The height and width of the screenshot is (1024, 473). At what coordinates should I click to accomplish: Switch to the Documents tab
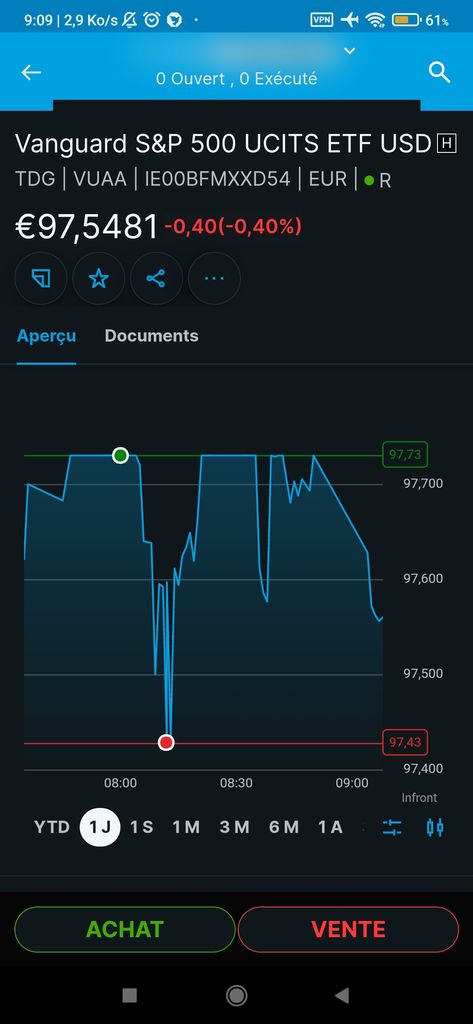152,336
